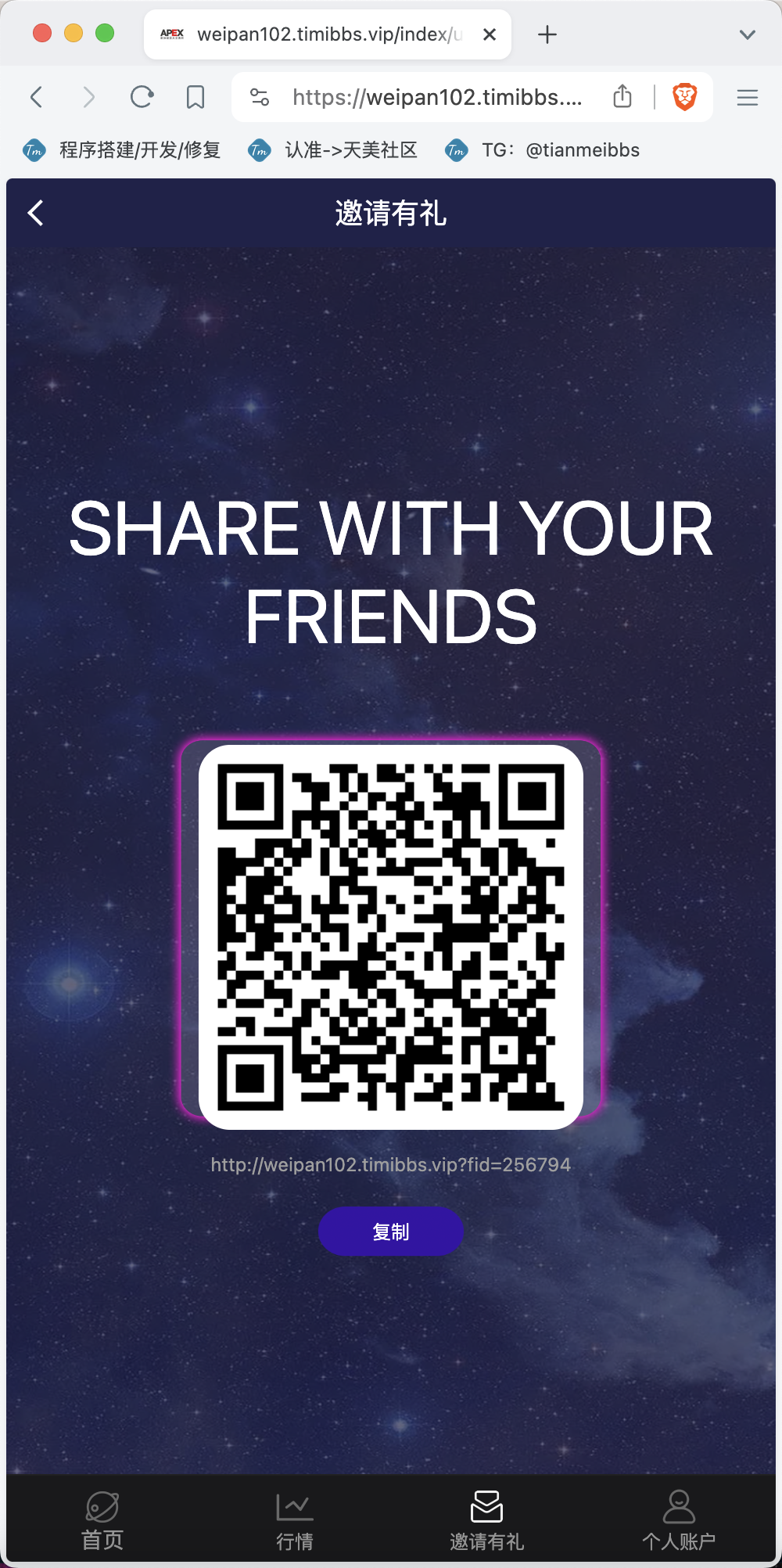Open the browser hamburger menu
The height and width of the screenshot is (1568, 782).
tap(748, 97)
